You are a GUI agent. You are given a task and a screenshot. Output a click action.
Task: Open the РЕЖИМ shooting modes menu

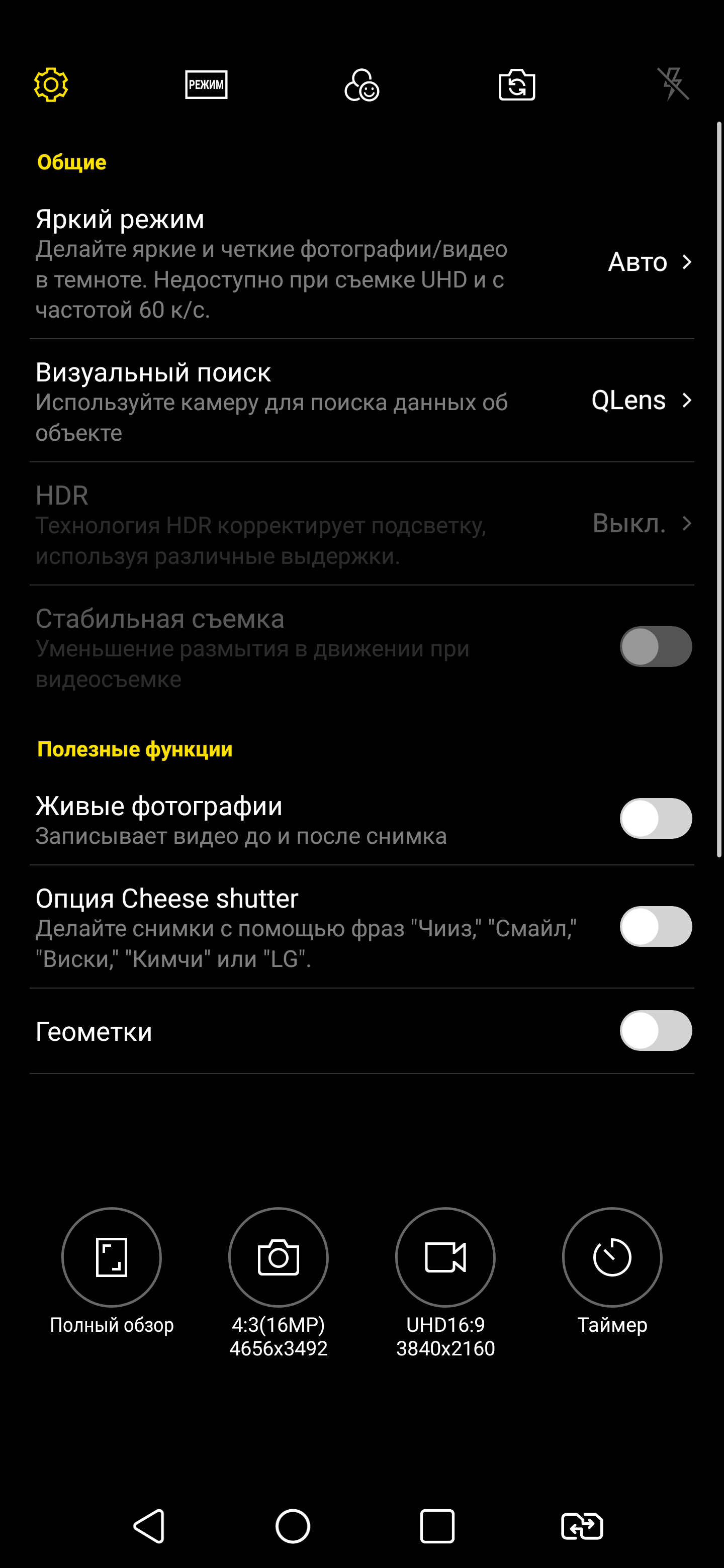[207, 84]
